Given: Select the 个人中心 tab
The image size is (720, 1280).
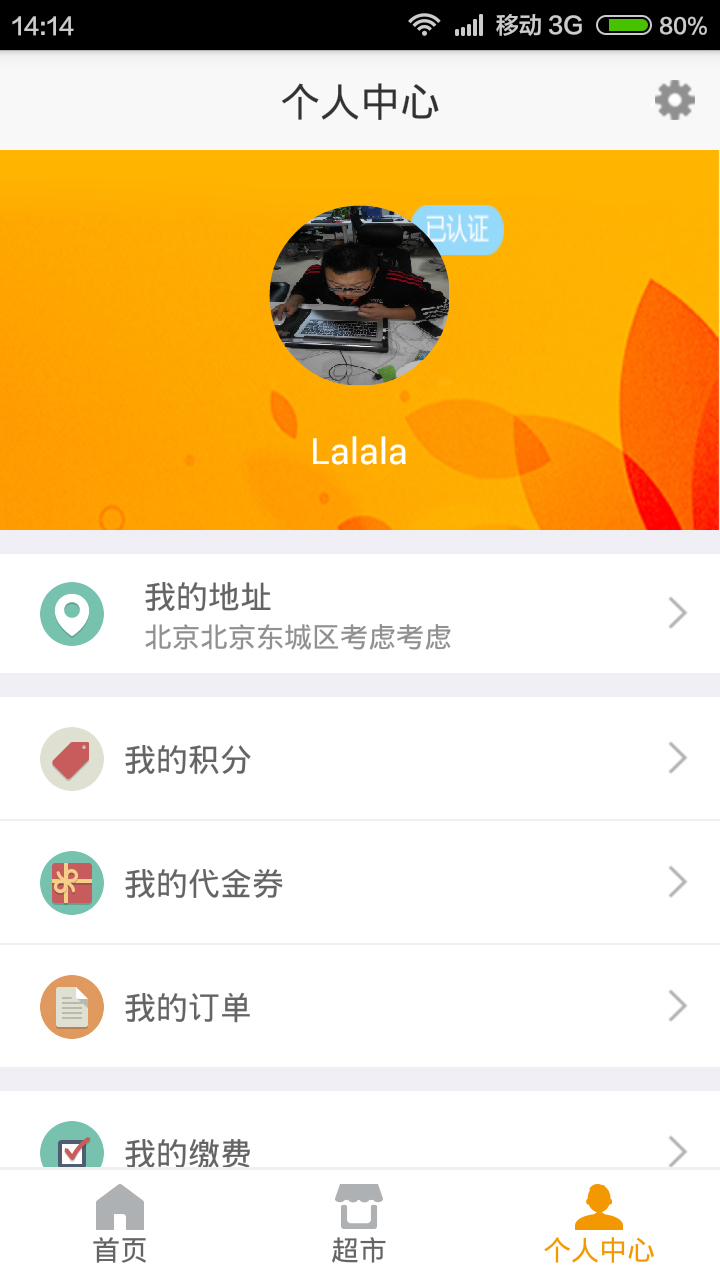Looking at the screenshot, I should [x=599, y=1224].
